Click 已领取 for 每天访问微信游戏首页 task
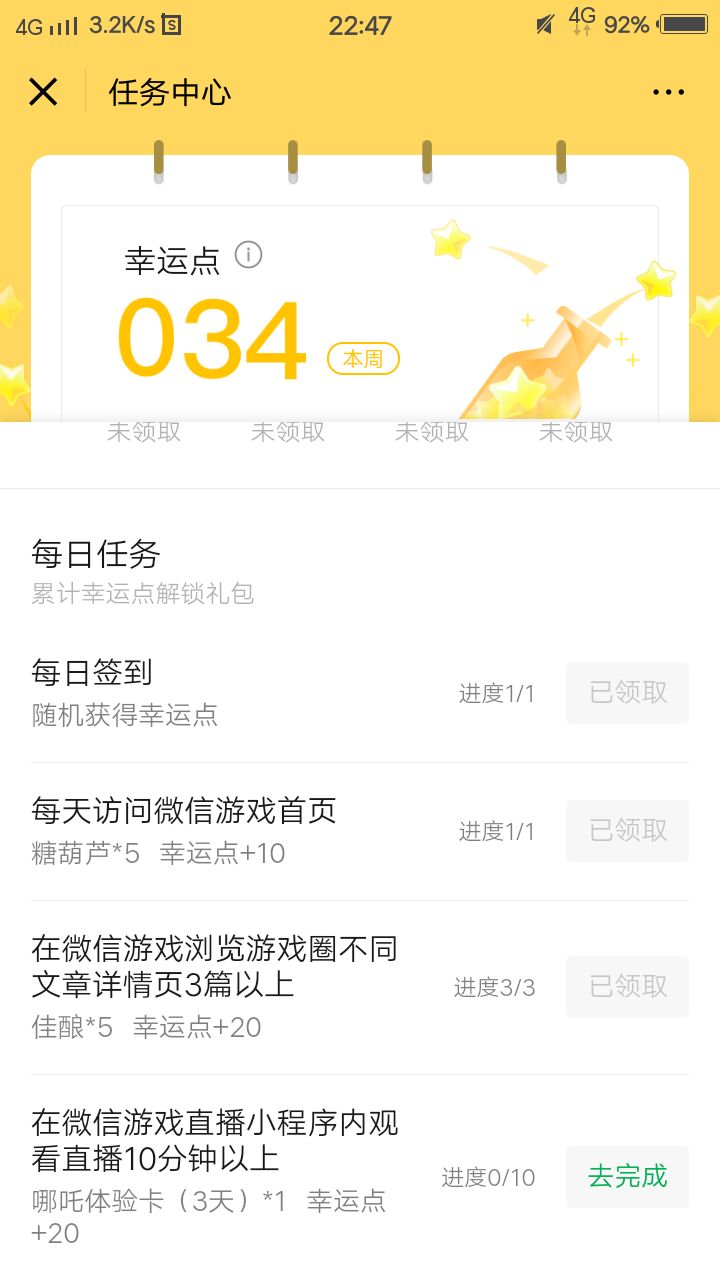 tap(627, 831)
